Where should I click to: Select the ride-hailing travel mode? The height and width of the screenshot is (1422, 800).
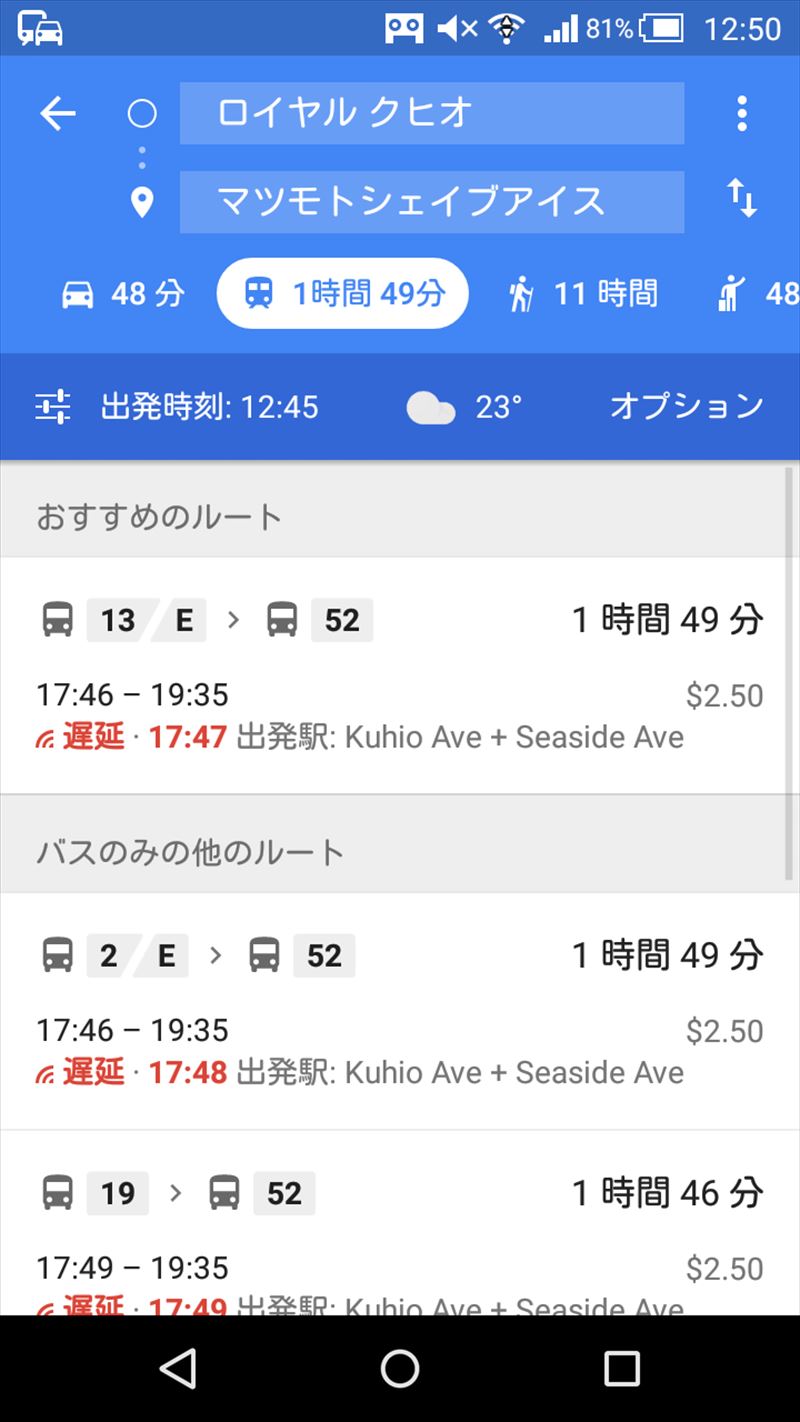point(758,294)
